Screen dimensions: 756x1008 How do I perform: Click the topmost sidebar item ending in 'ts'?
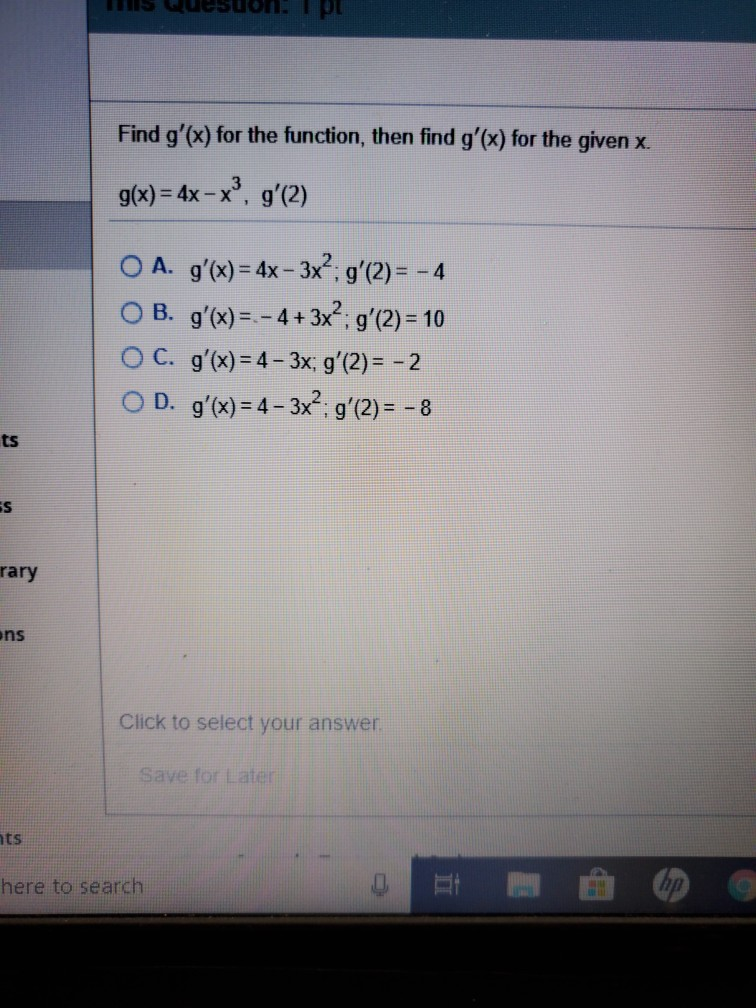pyautogui.click(x=10, y=441)
